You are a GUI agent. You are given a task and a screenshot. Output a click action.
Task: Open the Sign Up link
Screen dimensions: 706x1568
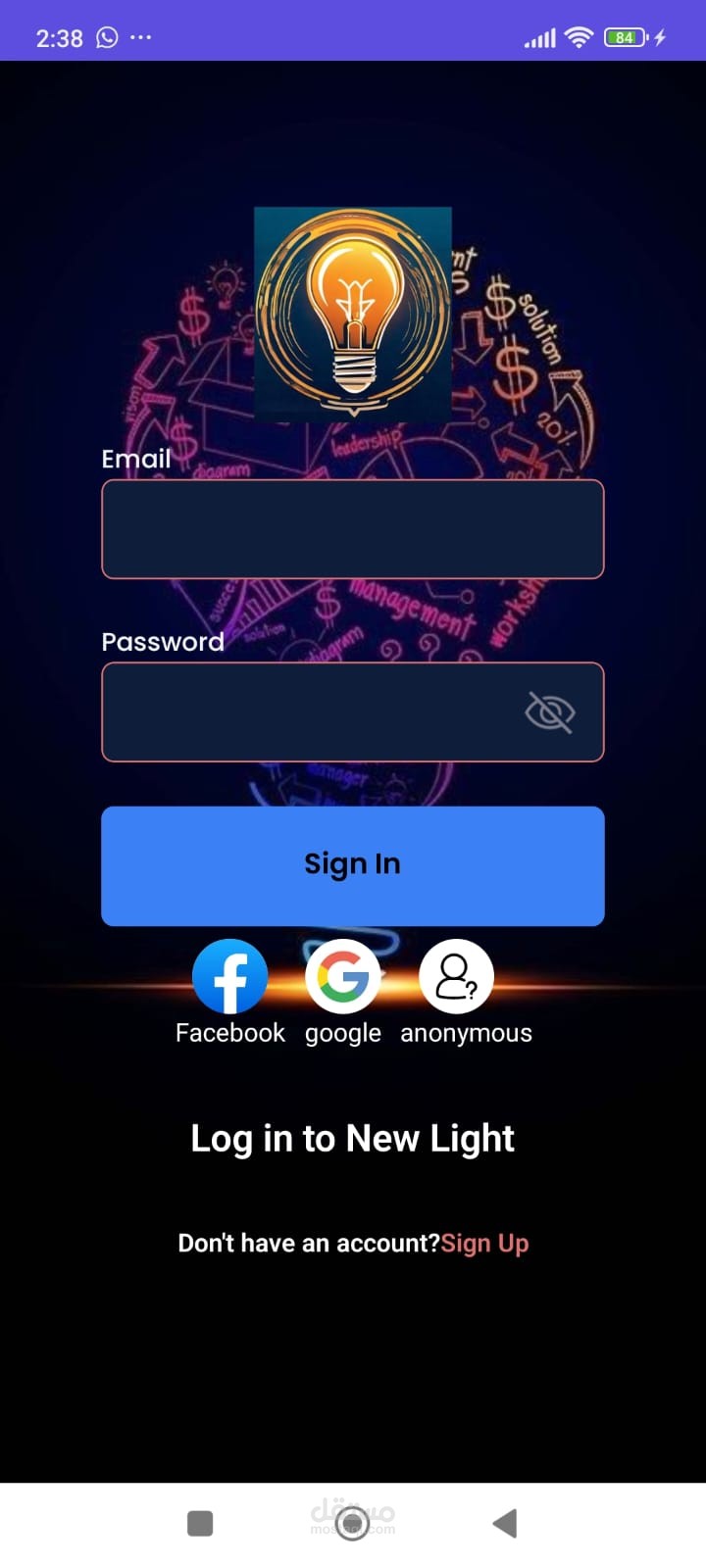click(484, 1243)
